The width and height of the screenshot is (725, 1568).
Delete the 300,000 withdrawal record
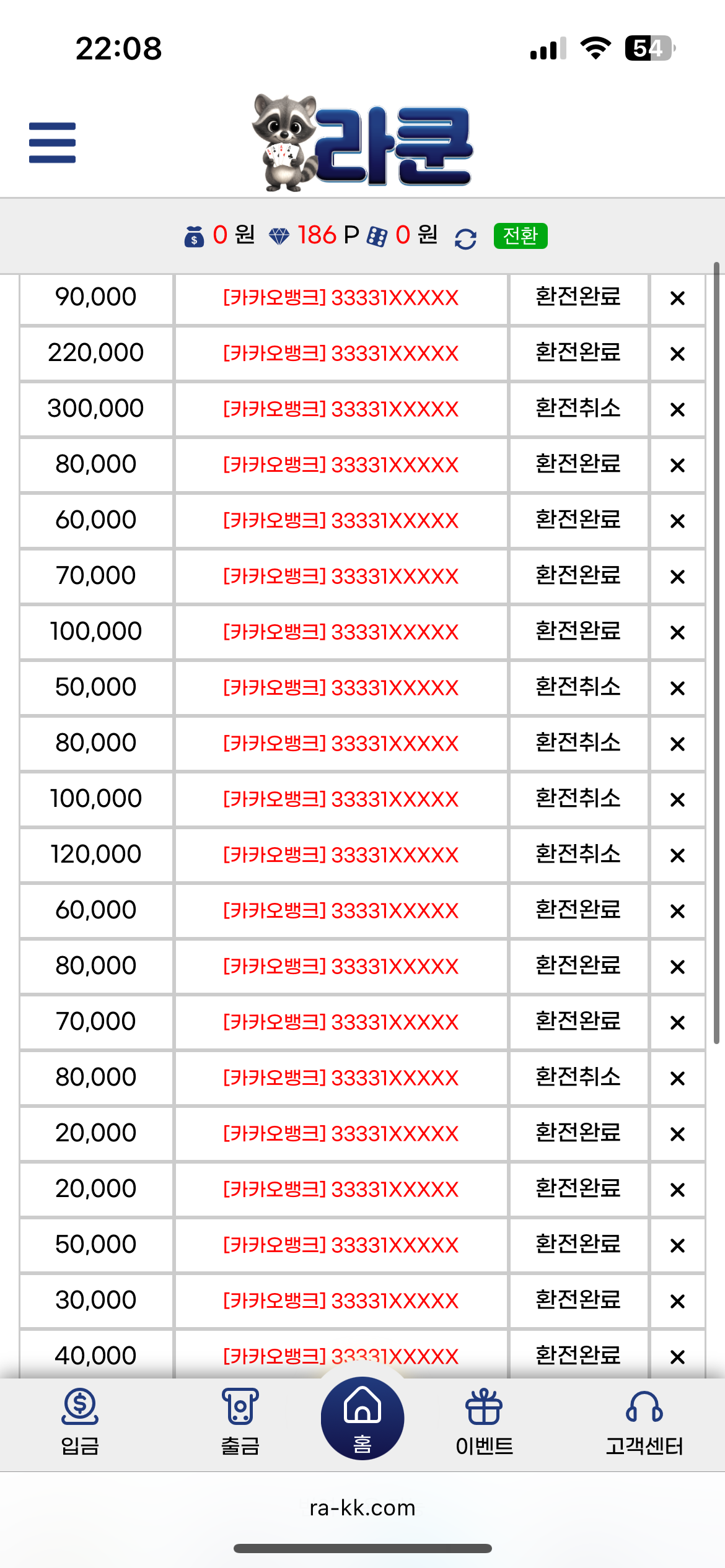click(677, 409)
